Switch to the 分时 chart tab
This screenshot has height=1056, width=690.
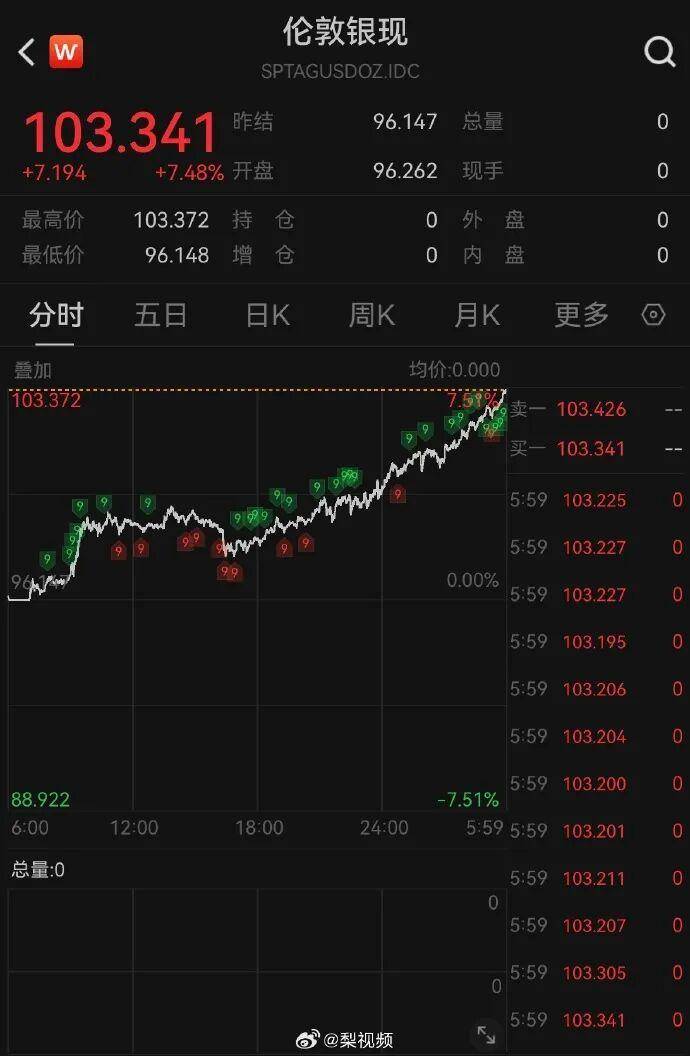(x=56, y=316)
